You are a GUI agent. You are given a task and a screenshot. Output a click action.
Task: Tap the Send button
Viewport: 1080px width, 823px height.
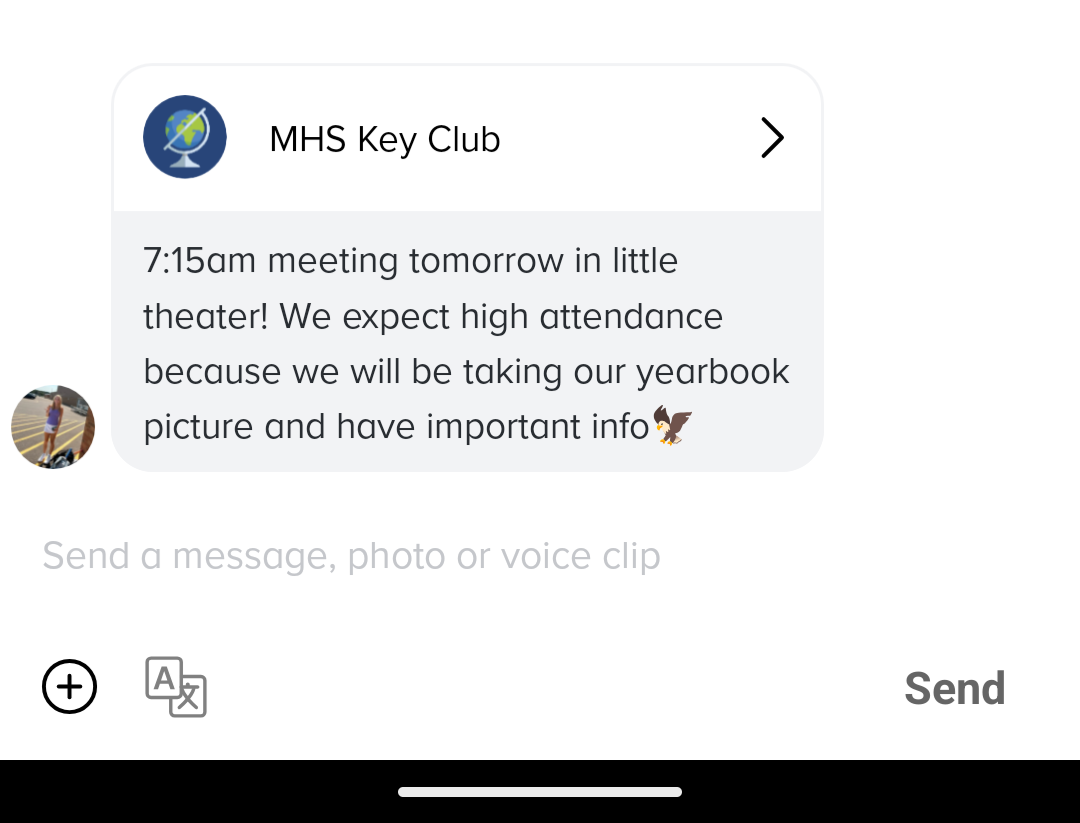click(954, 688)
